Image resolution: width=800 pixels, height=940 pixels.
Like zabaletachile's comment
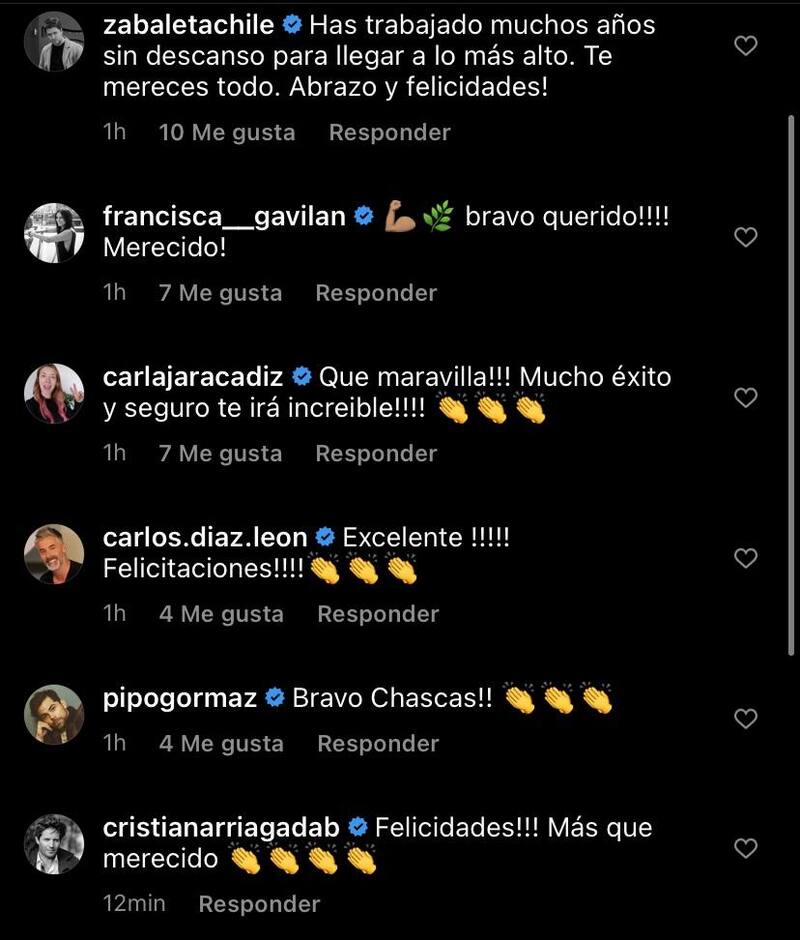(x=746, y=45)
